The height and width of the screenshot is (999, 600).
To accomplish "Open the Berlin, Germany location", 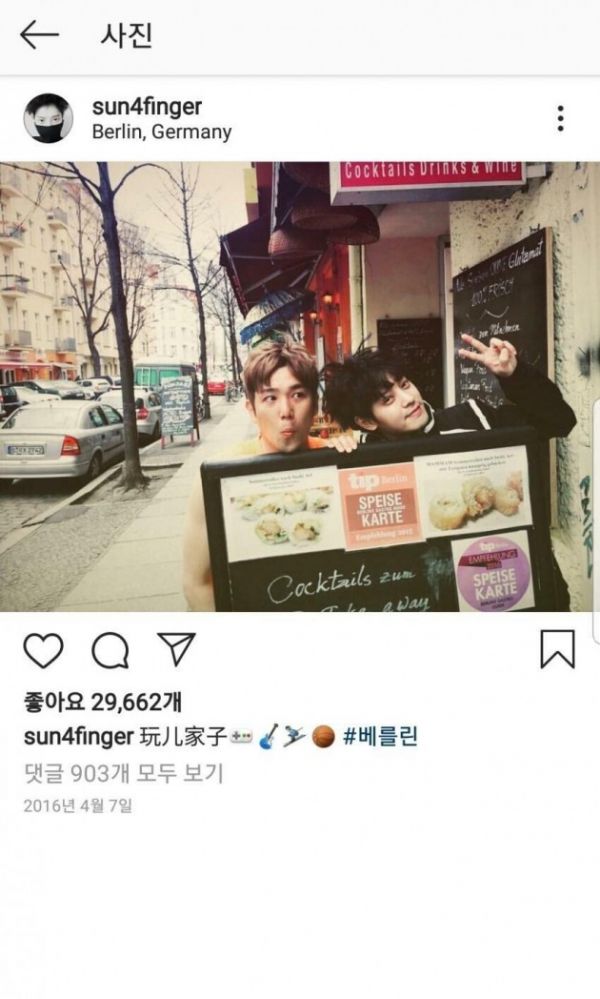I will point(161,132).
